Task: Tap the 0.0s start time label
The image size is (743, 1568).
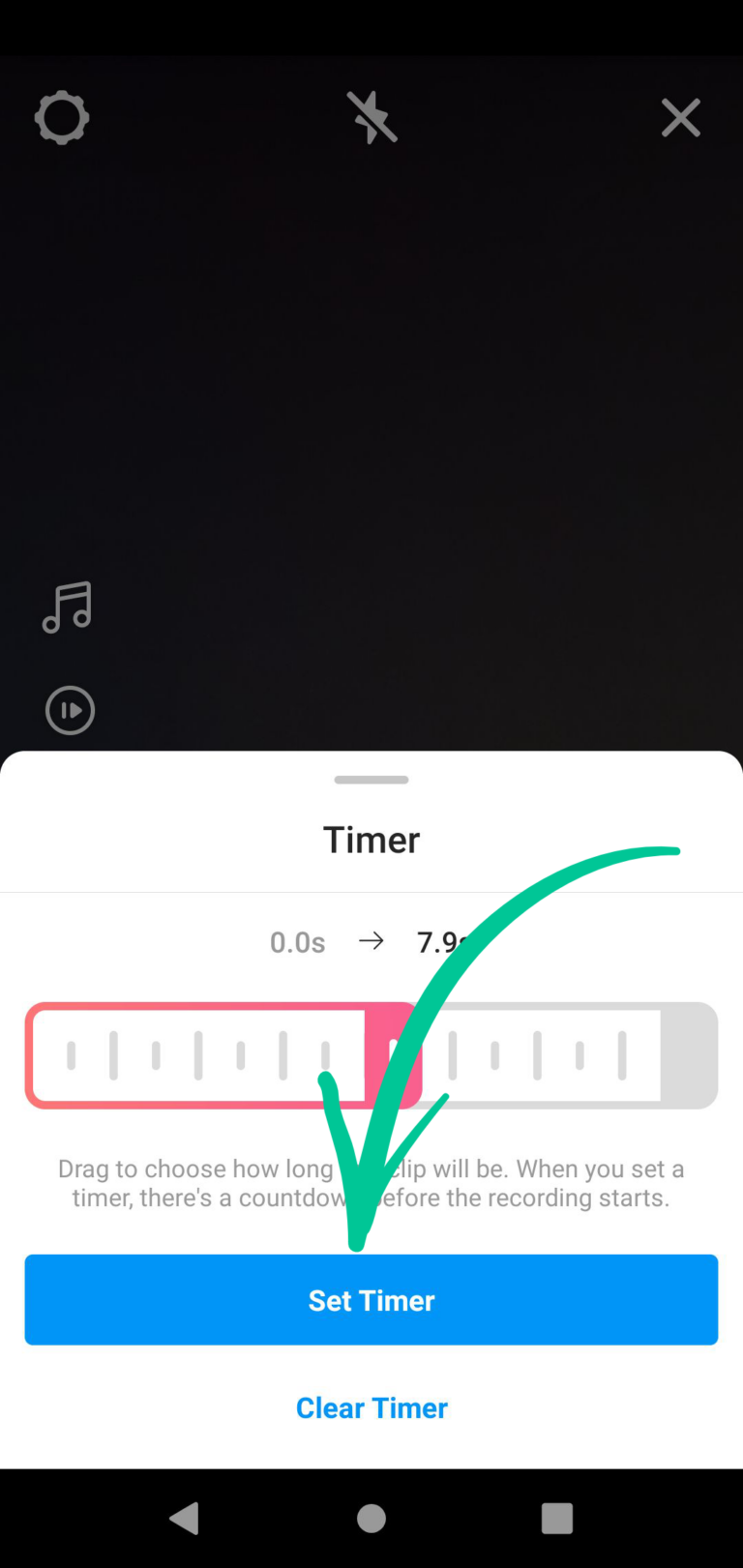Action: (x=297, y=942)
